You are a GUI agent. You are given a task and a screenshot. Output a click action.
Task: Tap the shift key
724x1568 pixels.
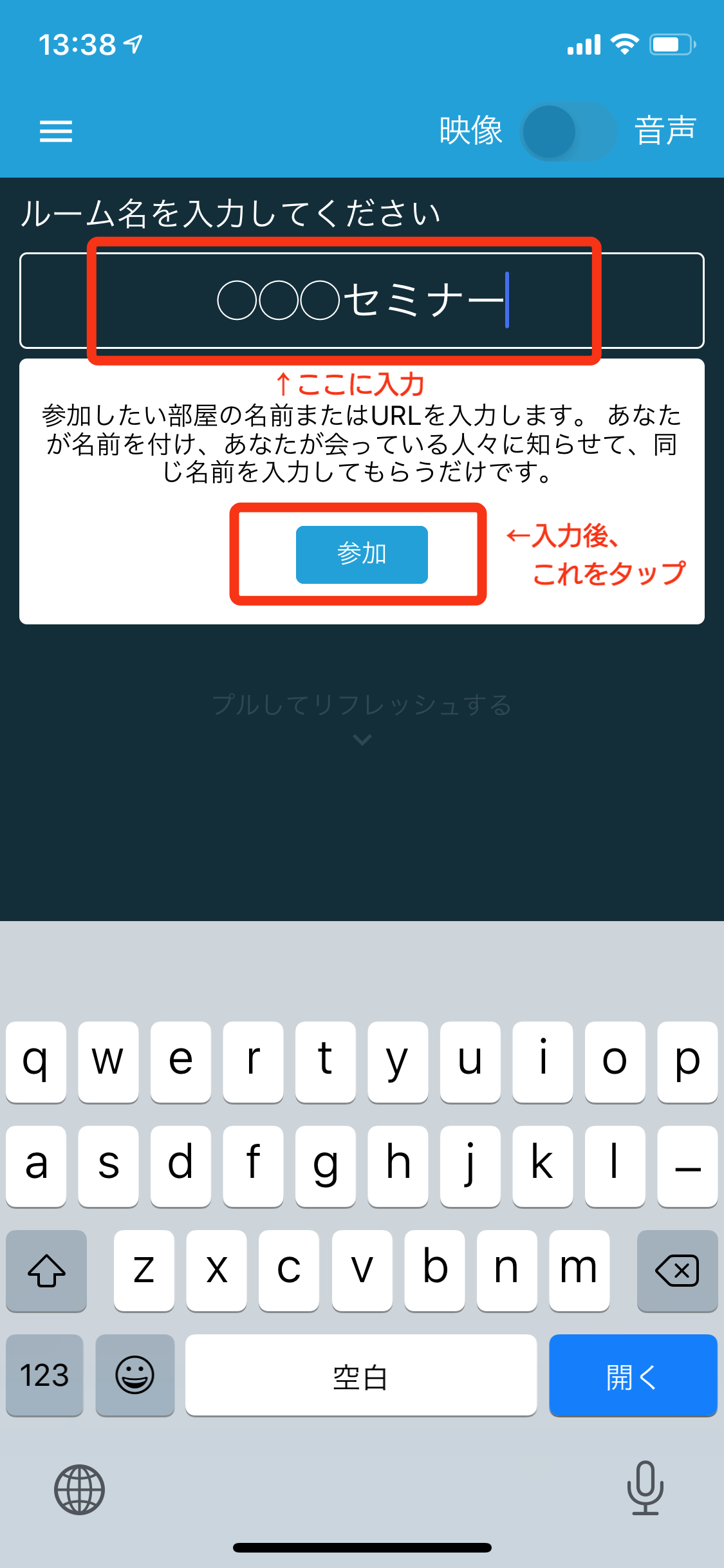46,1270
